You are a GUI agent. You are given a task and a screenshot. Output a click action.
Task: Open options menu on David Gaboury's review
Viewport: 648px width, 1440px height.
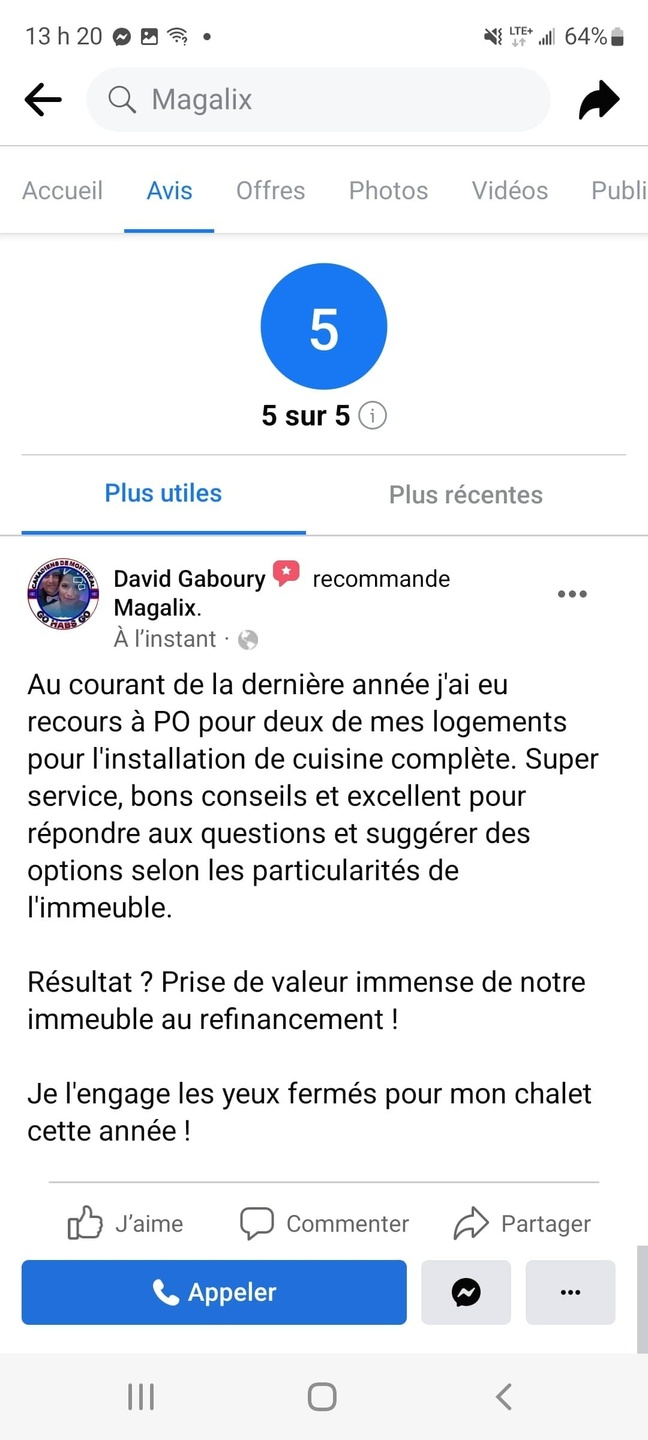tap(572, 594)
